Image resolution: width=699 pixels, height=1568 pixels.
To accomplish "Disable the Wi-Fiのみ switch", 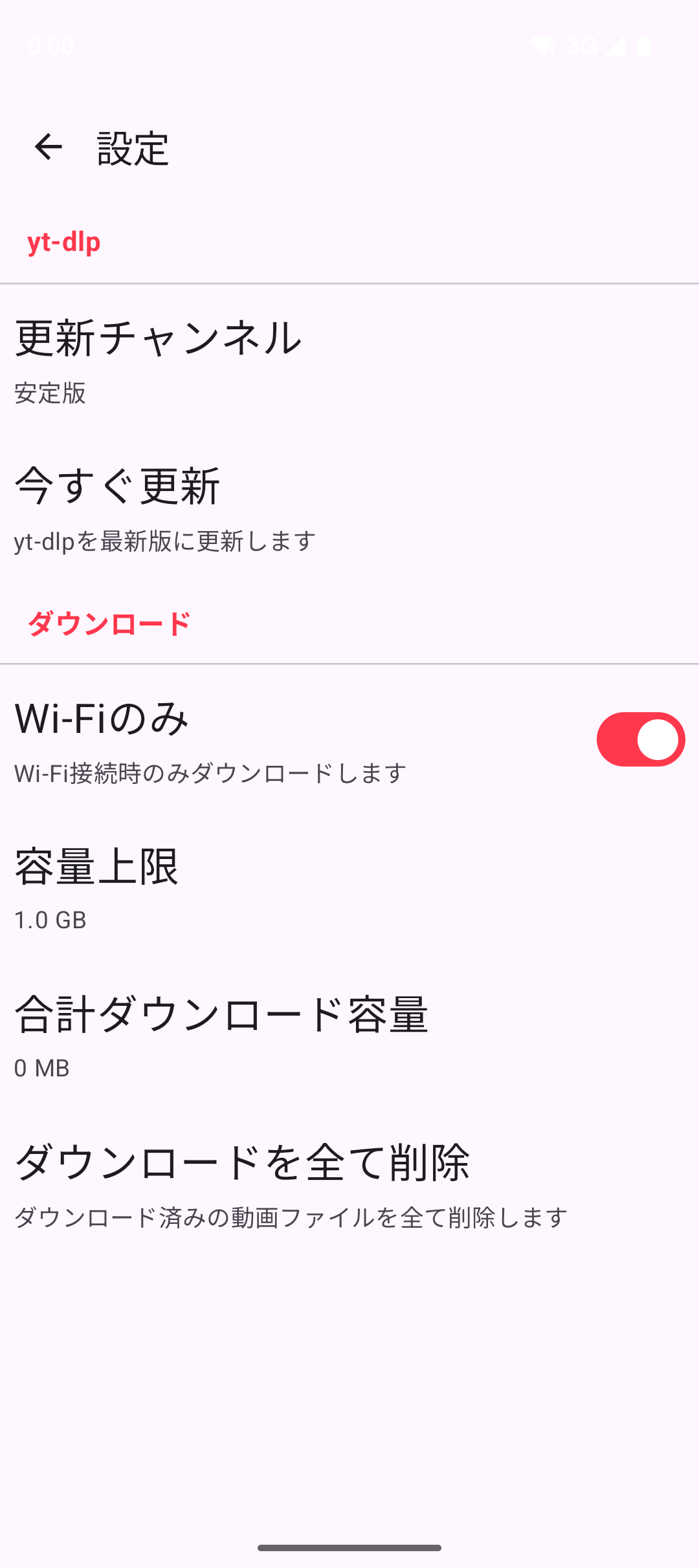I will [641, 739].
